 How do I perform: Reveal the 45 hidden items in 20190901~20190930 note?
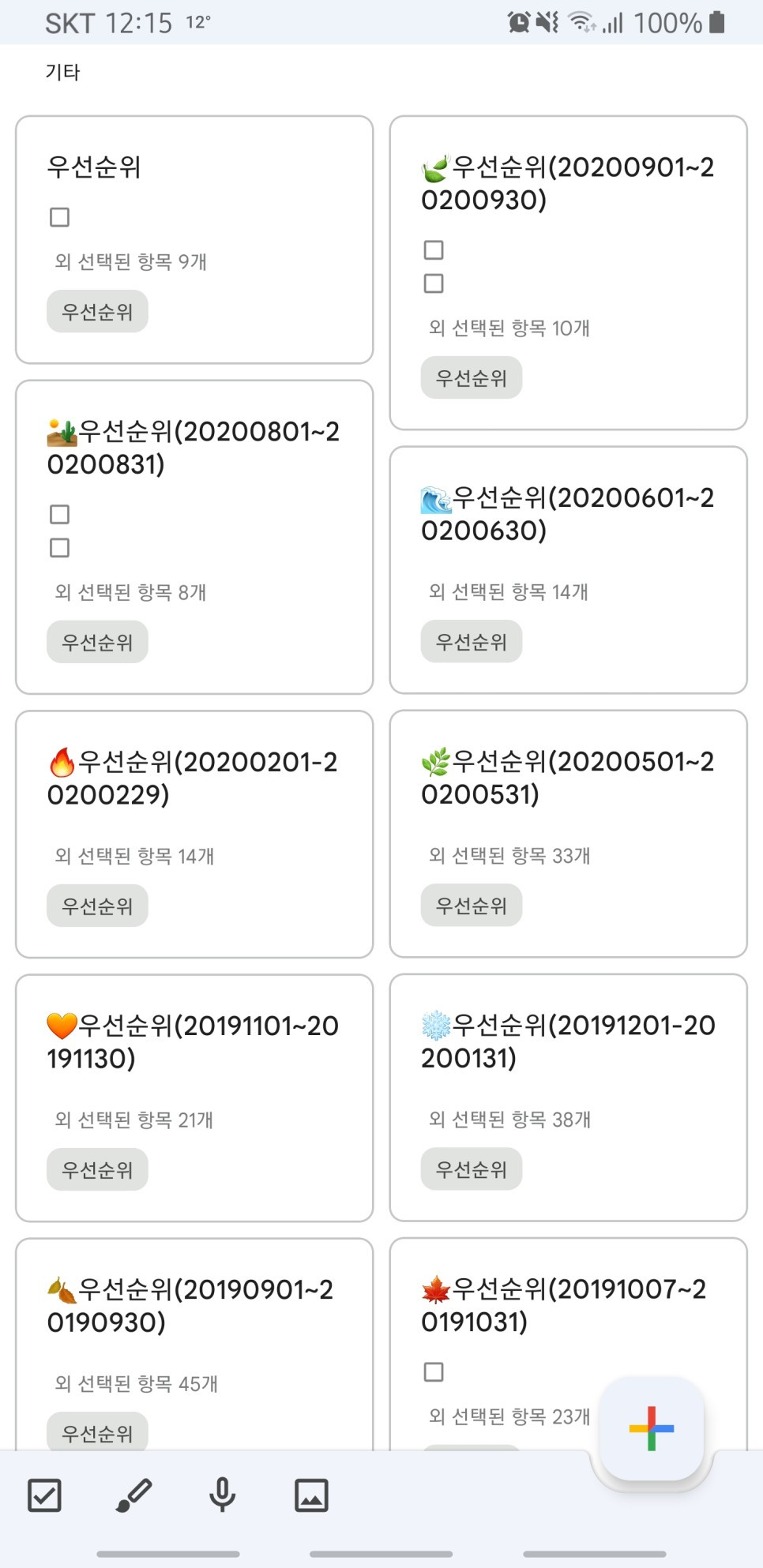point(136,1383)
